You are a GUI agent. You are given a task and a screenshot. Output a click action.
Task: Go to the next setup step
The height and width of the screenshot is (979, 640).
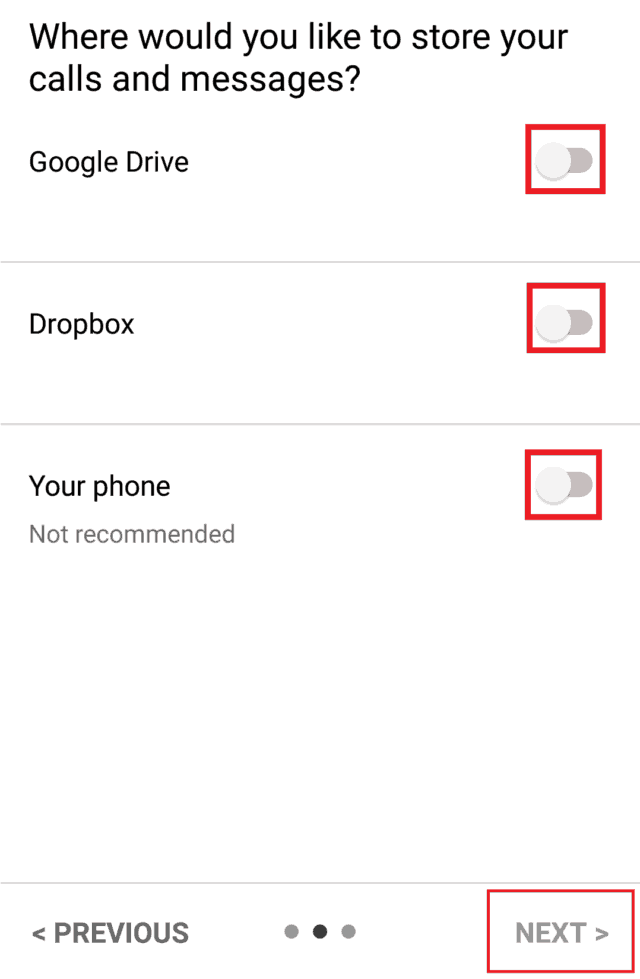coord(561,933)
